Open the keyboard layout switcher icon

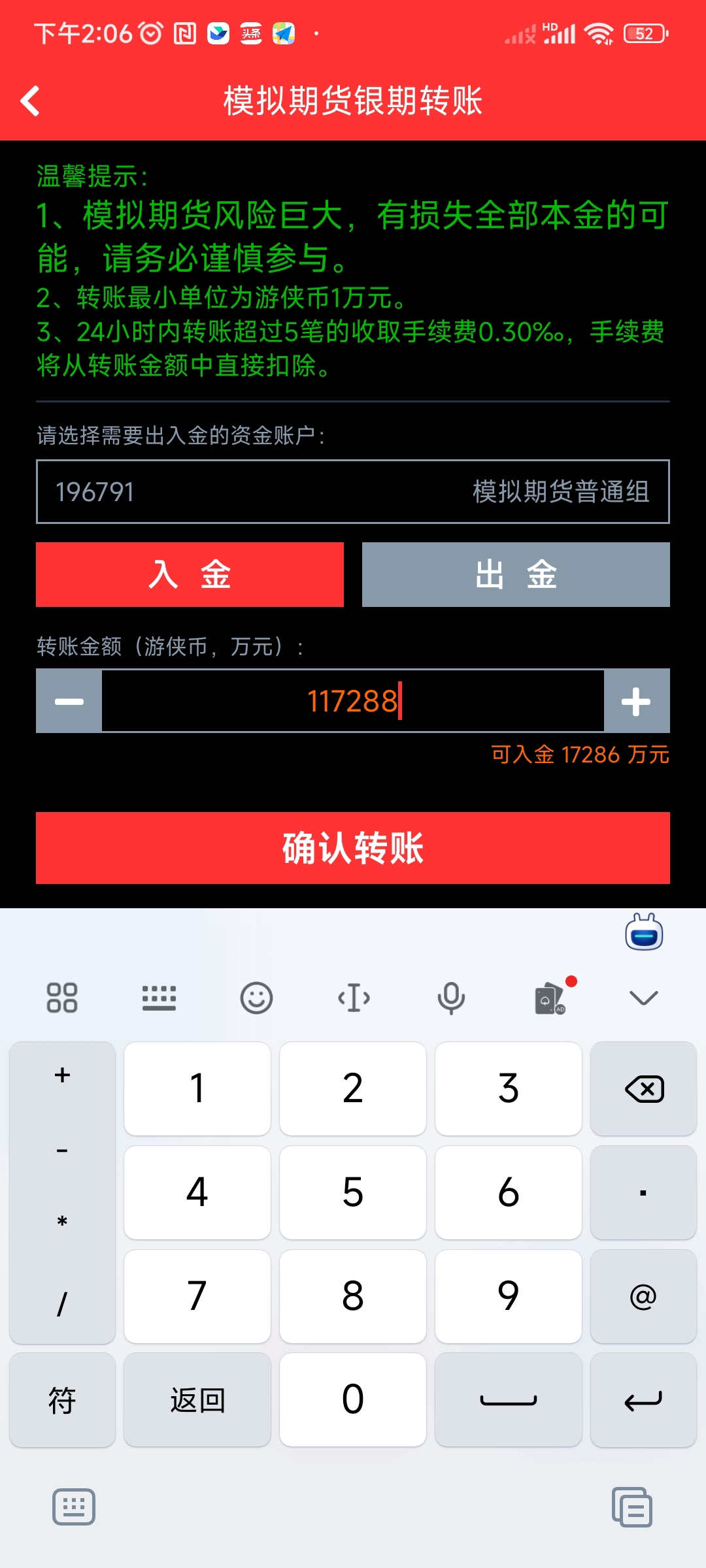pyautogui.click(x=159, y=998)
